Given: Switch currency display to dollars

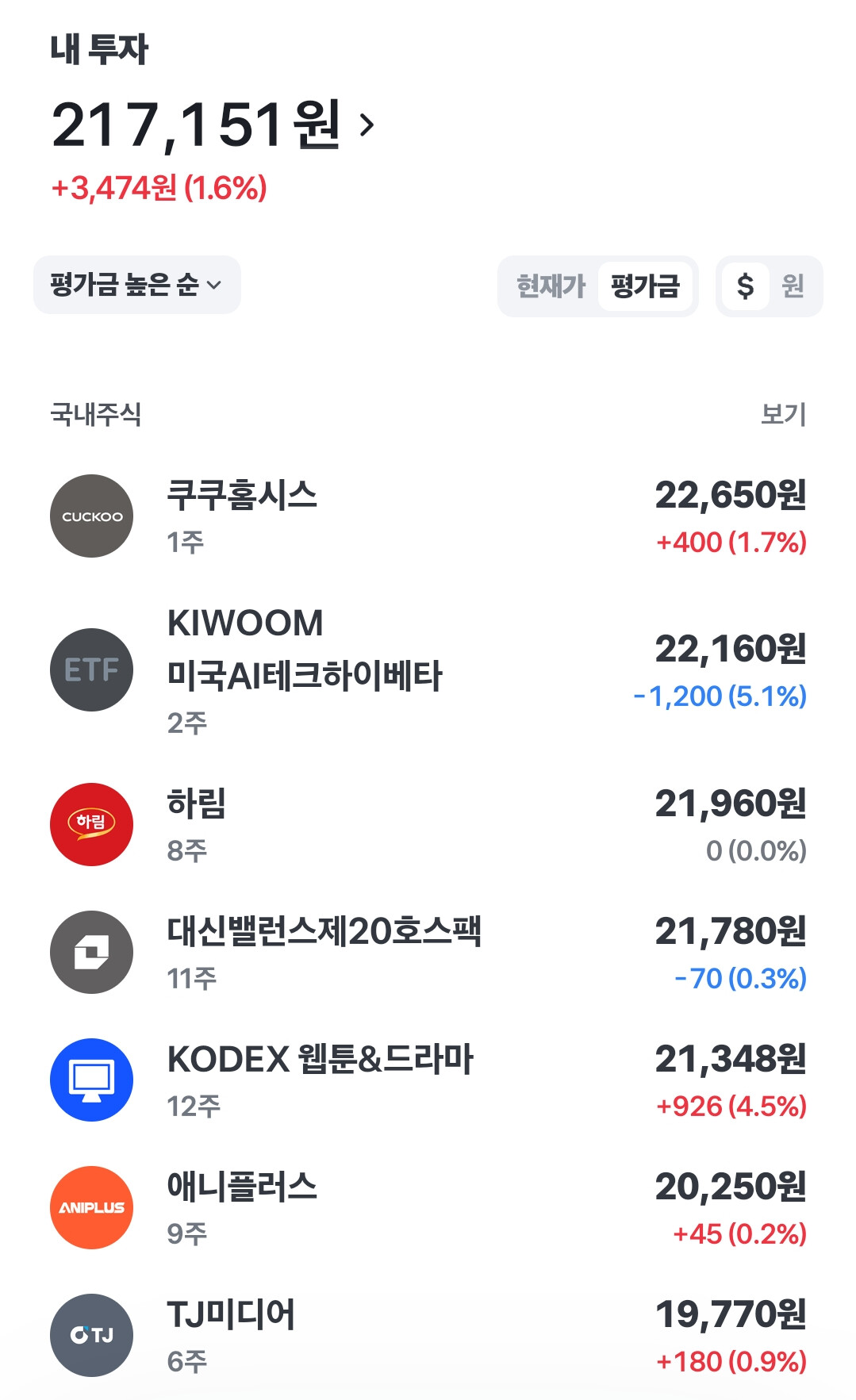Looking at the screenshot, I should (x=745, y=286).
